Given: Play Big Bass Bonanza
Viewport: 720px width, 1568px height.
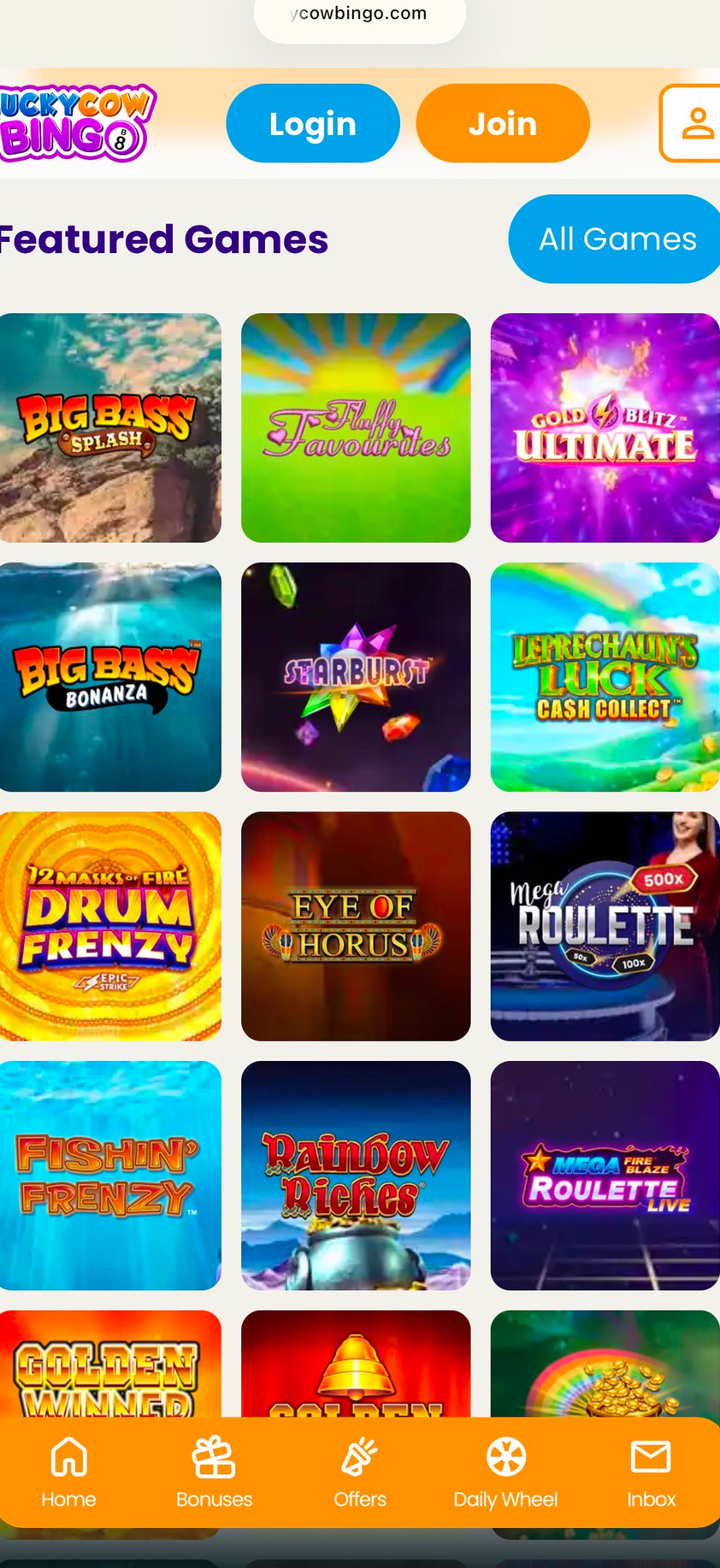Looking at the screenshot, I should (x=109, y=676).
